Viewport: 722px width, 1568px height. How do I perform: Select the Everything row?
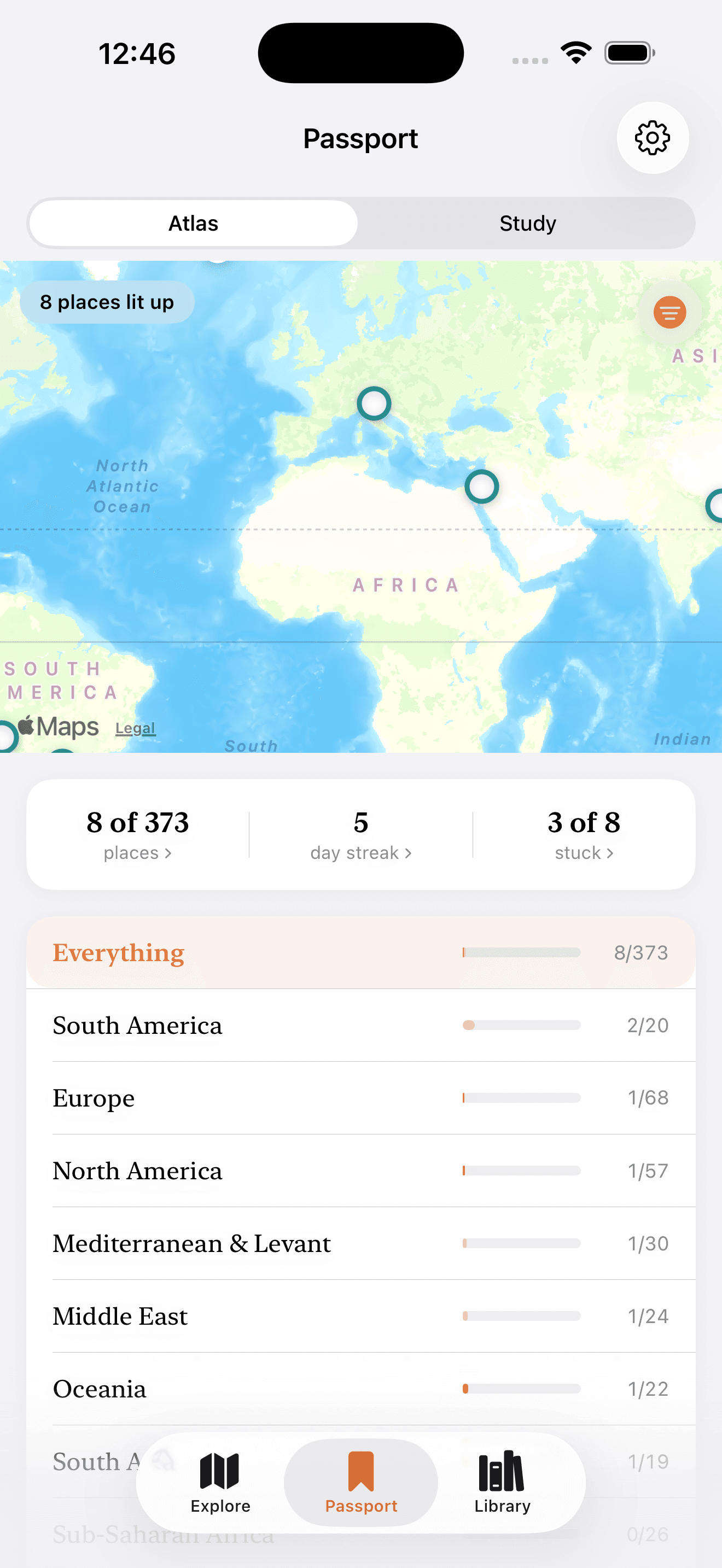[361, 952]
